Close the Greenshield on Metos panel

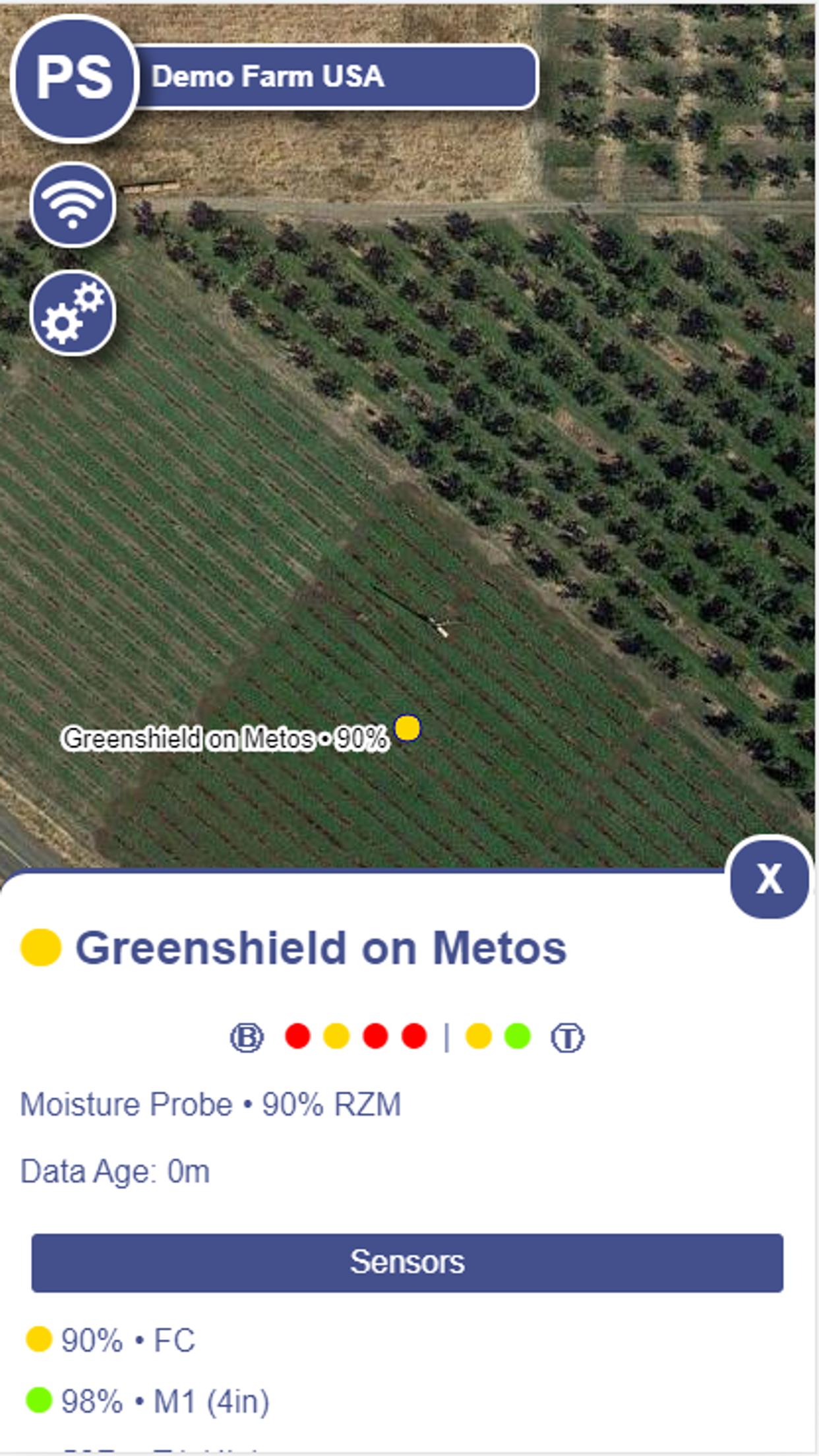[769, 878]
